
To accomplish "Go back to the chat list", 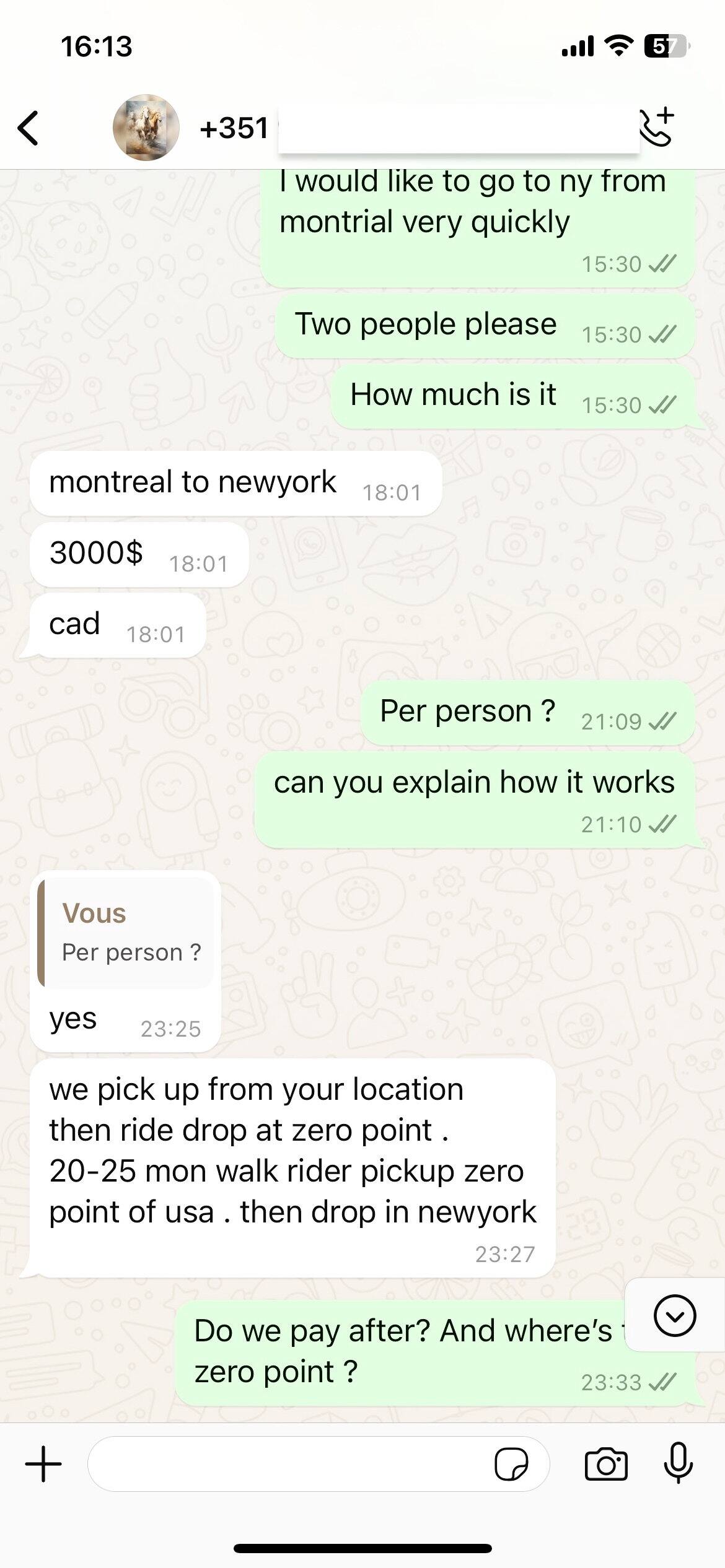I will 29,128.
